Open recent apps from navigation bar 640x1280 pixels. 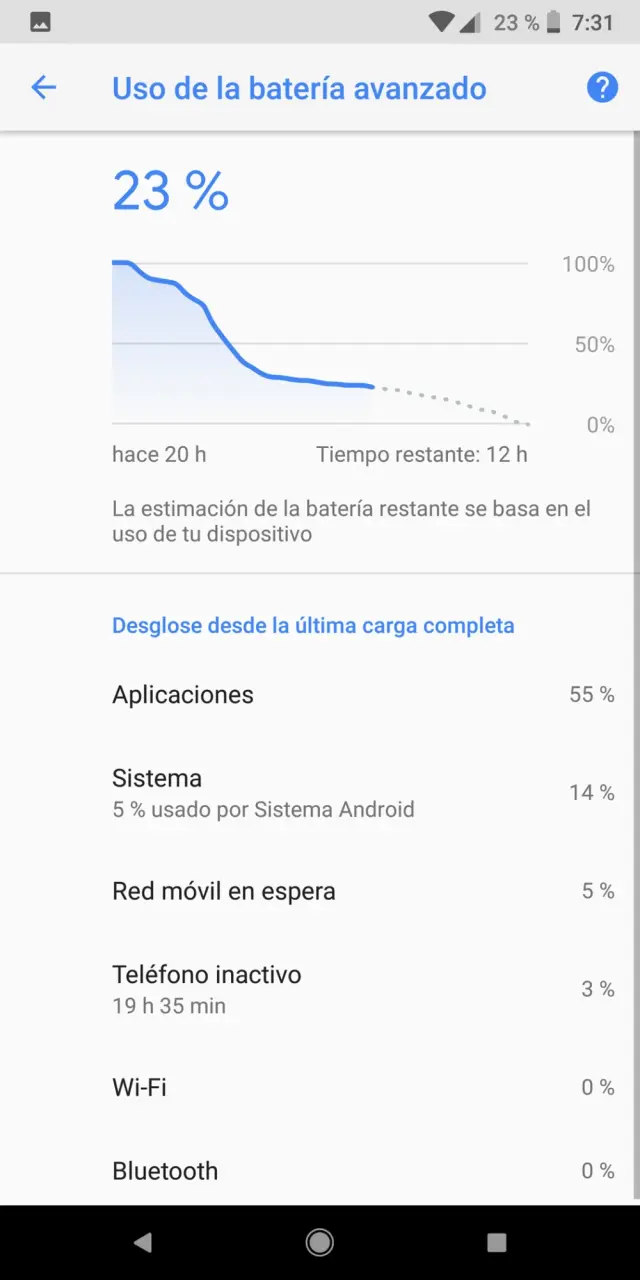pyautogui.click(x=497, y=1242)
